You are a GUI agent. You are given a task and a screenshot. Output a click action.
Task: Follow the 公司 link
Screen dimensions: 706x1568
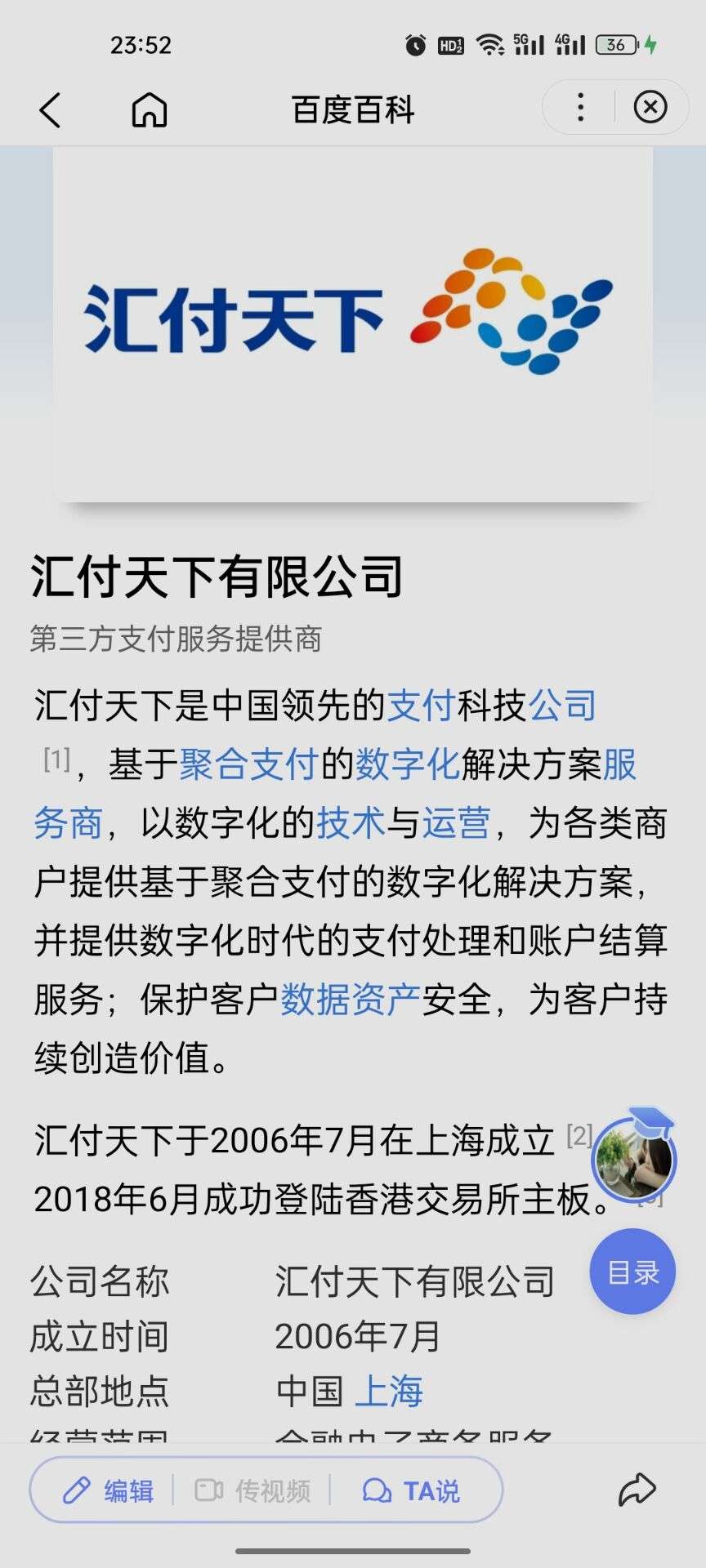click(563, 706)
